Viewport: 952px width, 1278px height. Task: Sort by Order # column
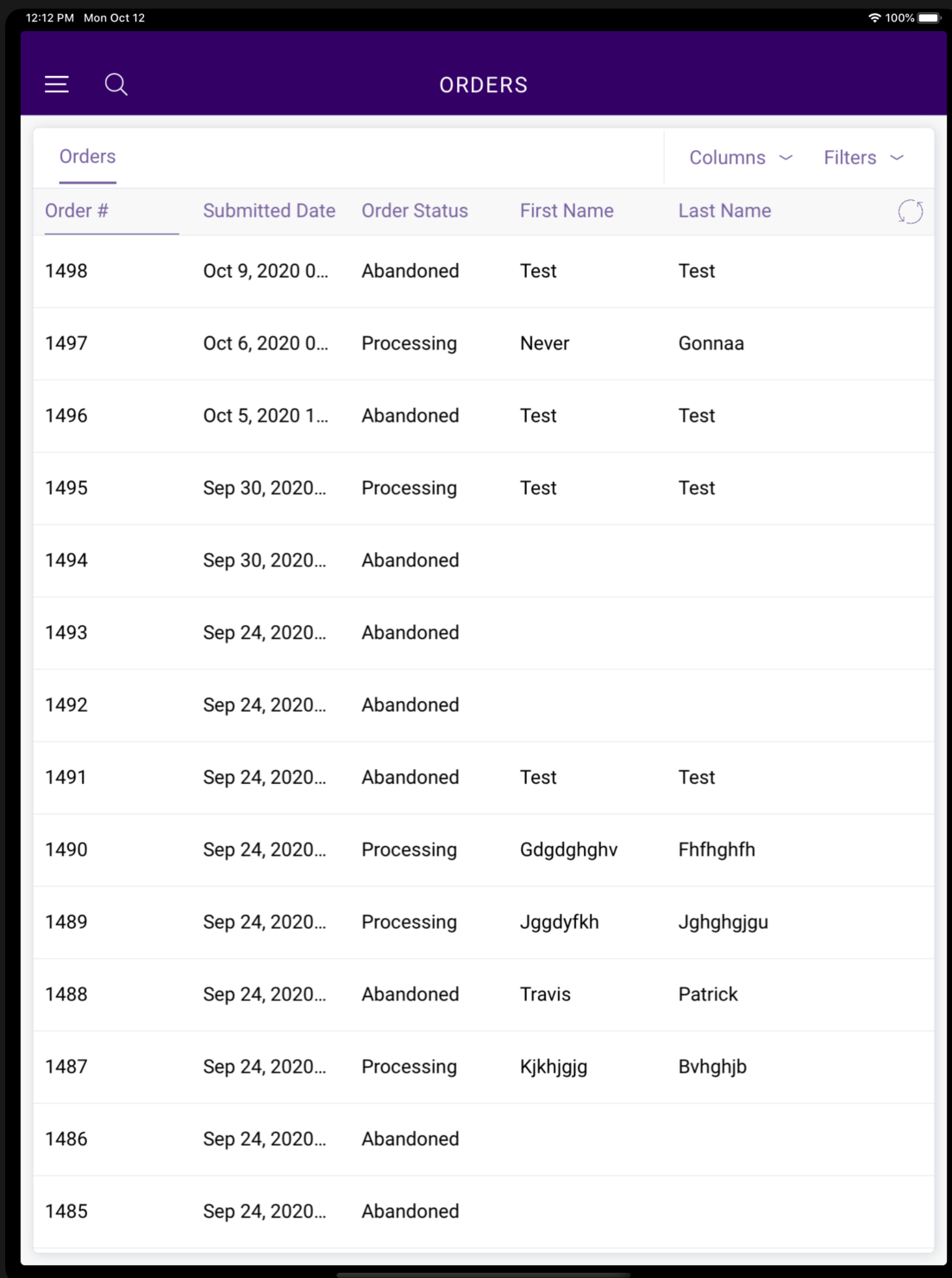(x=77, y=211)
